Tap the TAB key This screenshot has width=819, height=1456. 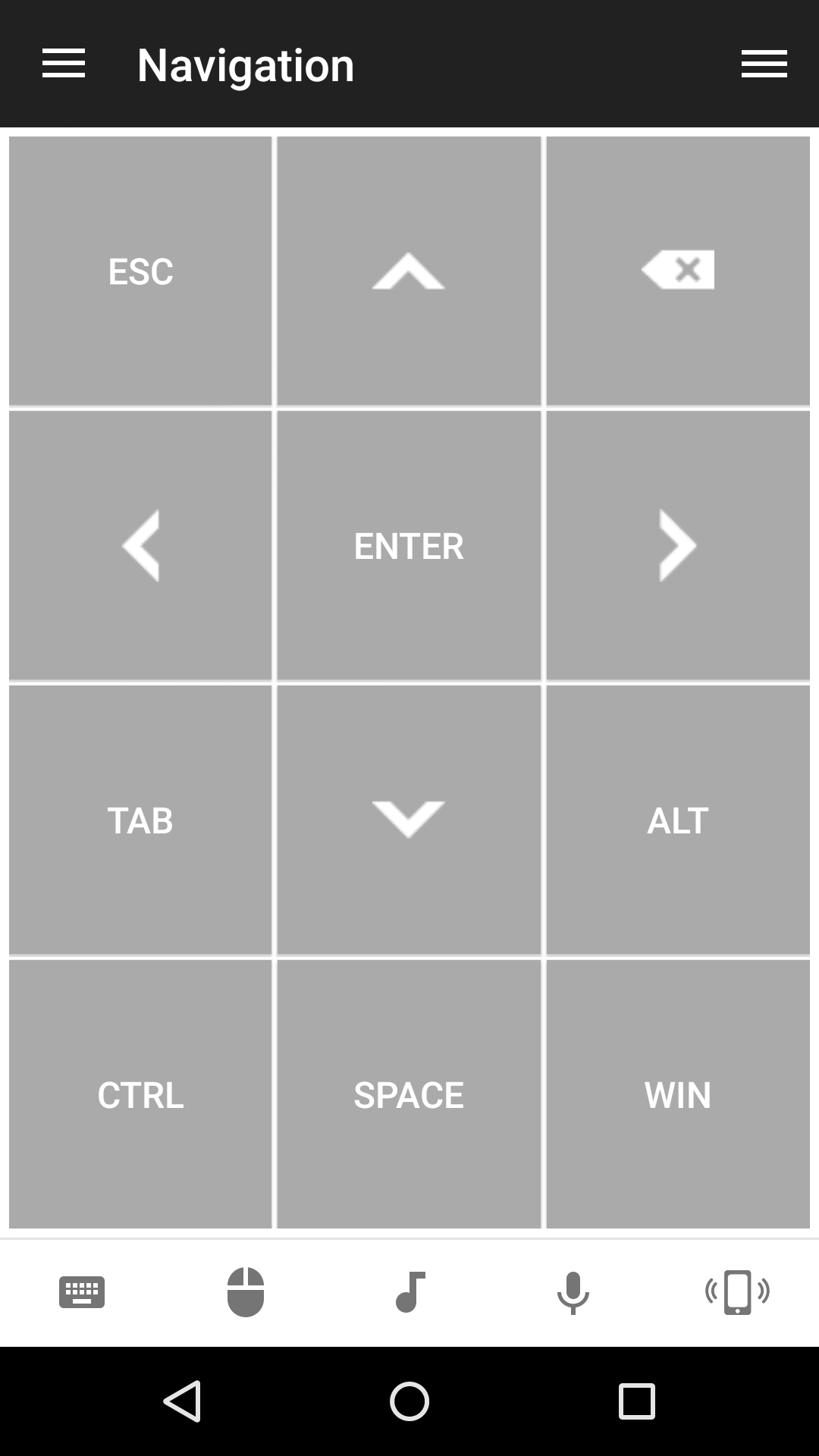(140, 820)
